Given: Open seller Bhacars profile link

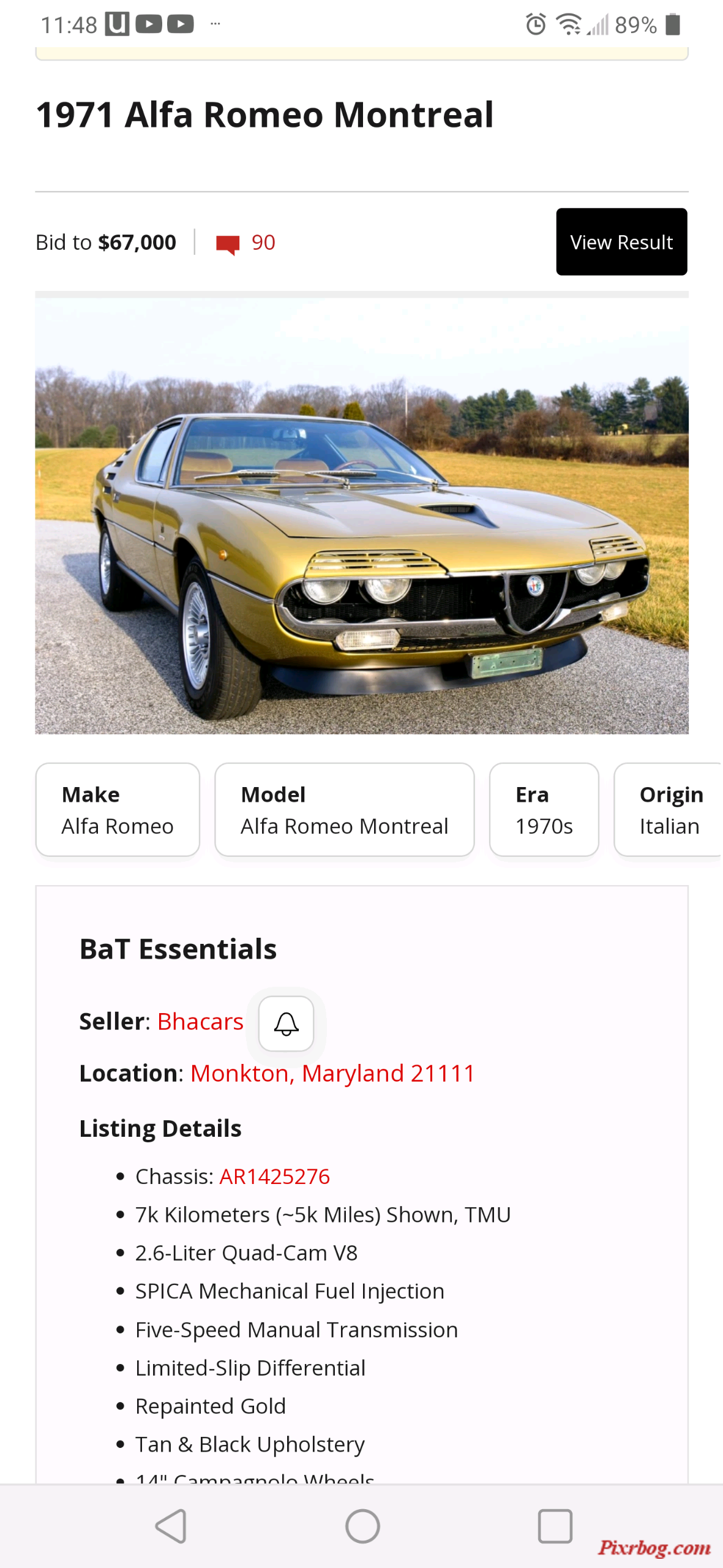Looking at the screenshot, I should [200, 1022].
